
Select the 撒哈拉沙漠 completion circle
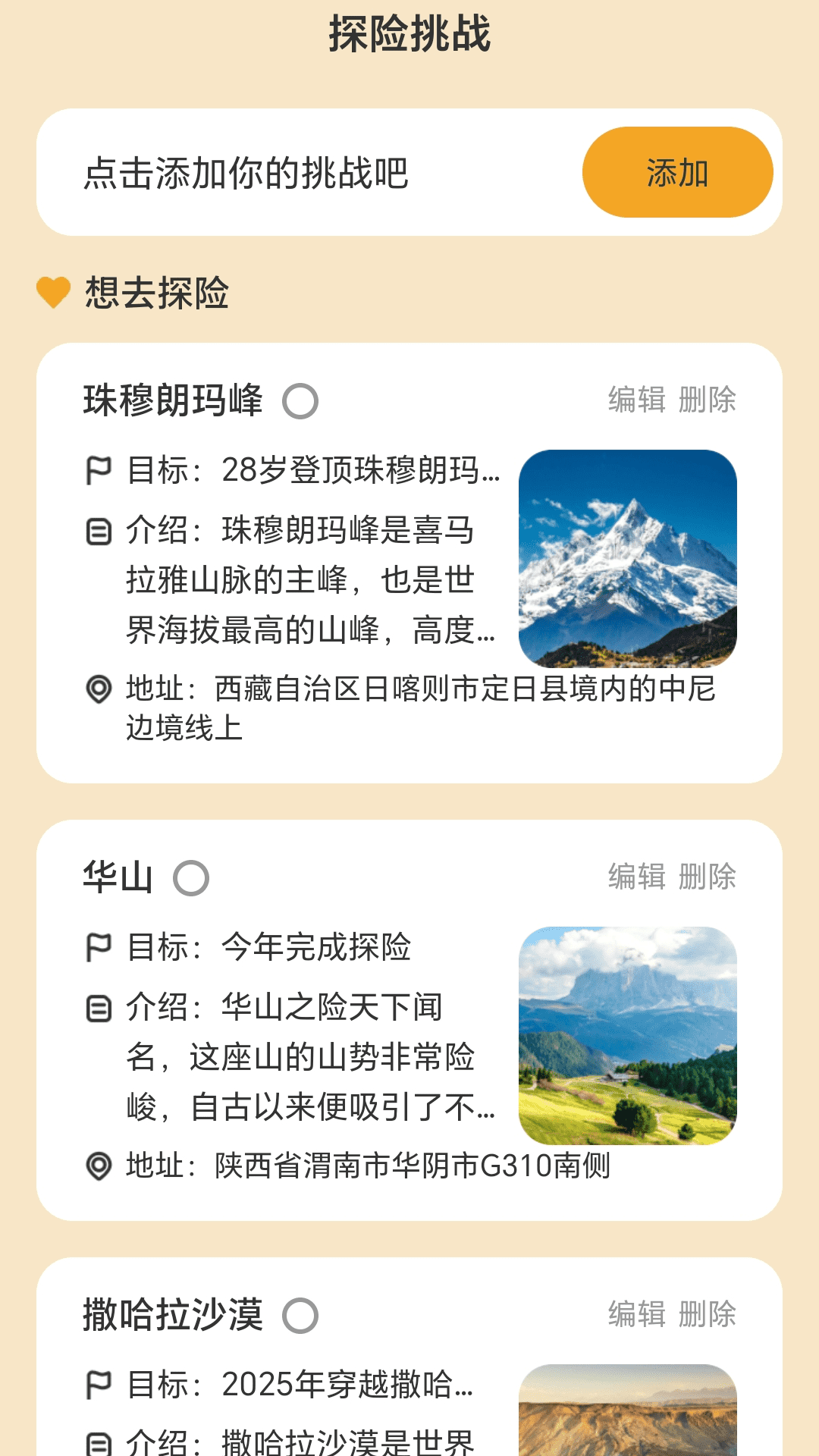coord(300,1316)
